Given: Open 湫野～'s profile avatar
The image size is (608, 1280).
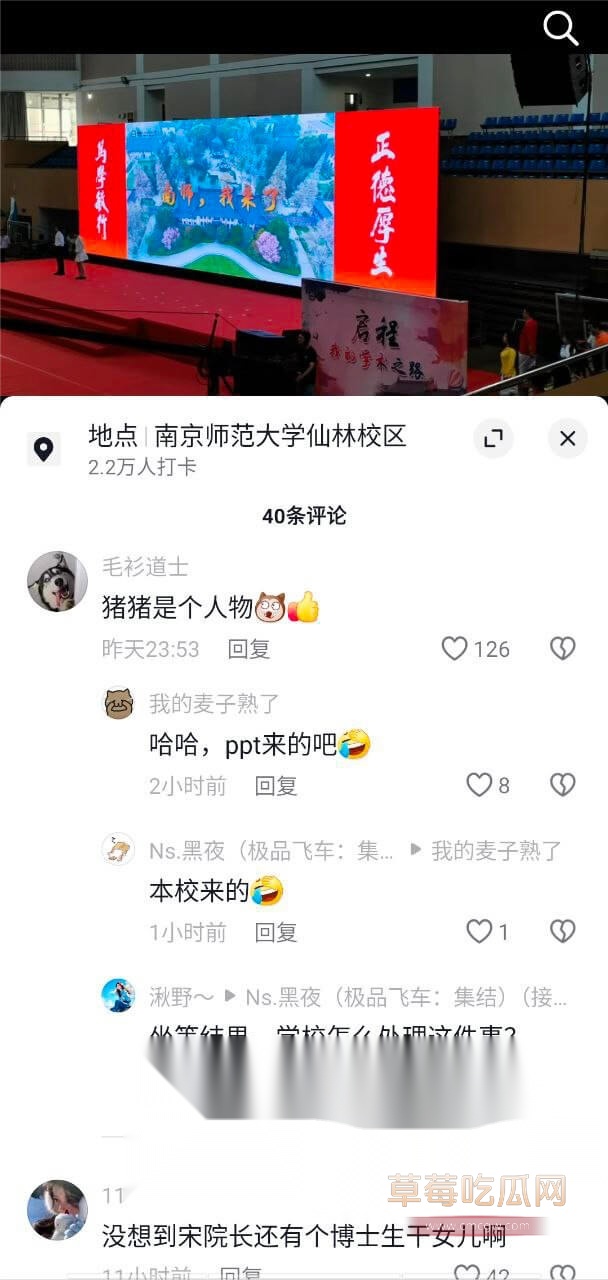Looking at the screenshot, I should (118, 996).
